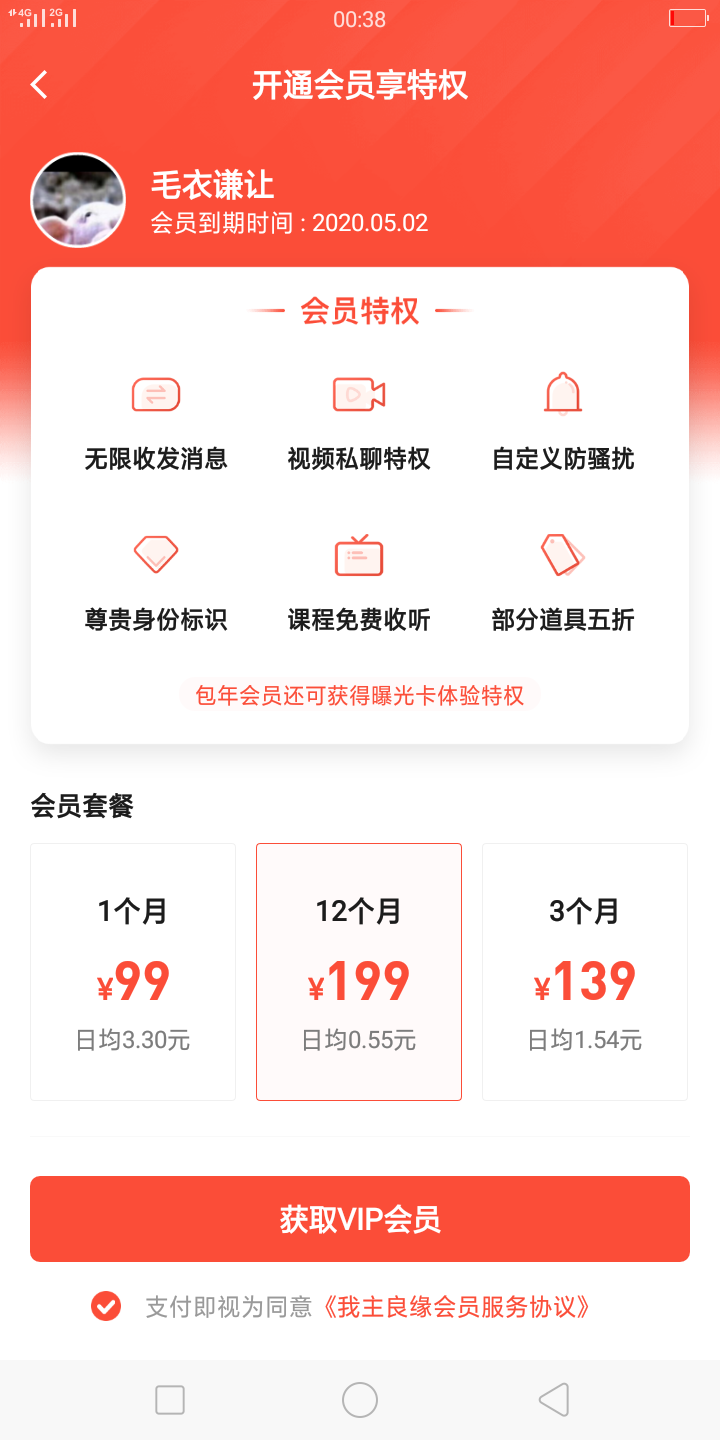Image resolution: width=720 pixels, height=1440 pixels.
Task: Select the 1个月 membership package
Action: [133, 972]
